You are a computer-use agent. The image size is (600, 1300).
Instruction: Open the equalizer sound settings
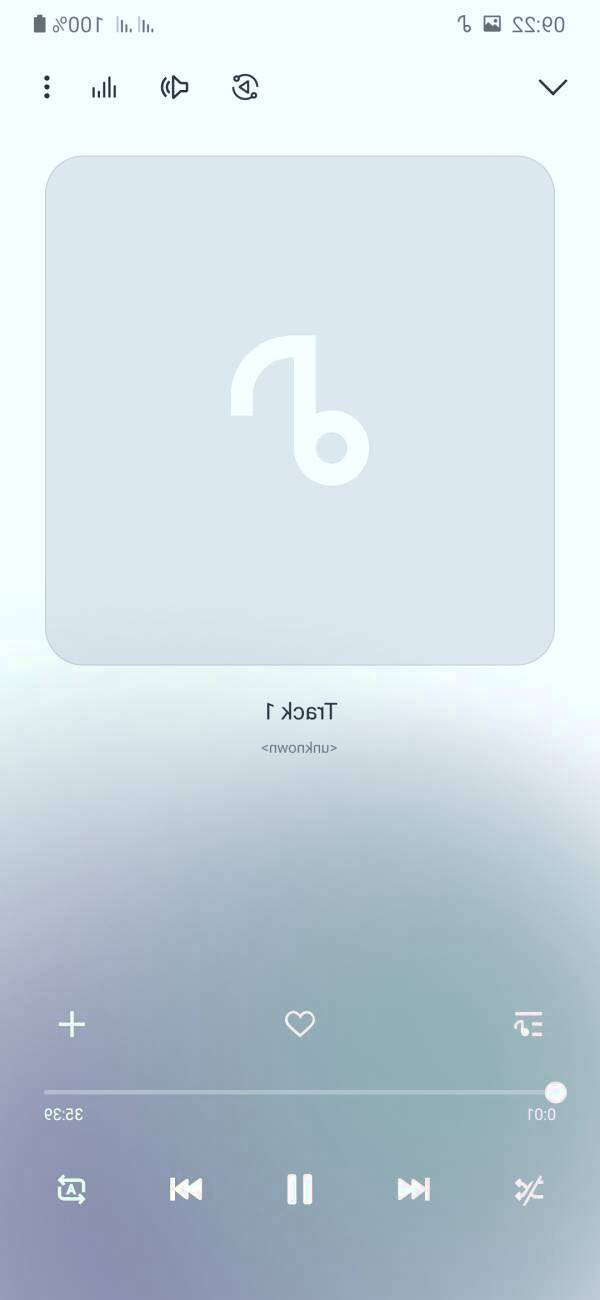(x=104, y=88)
